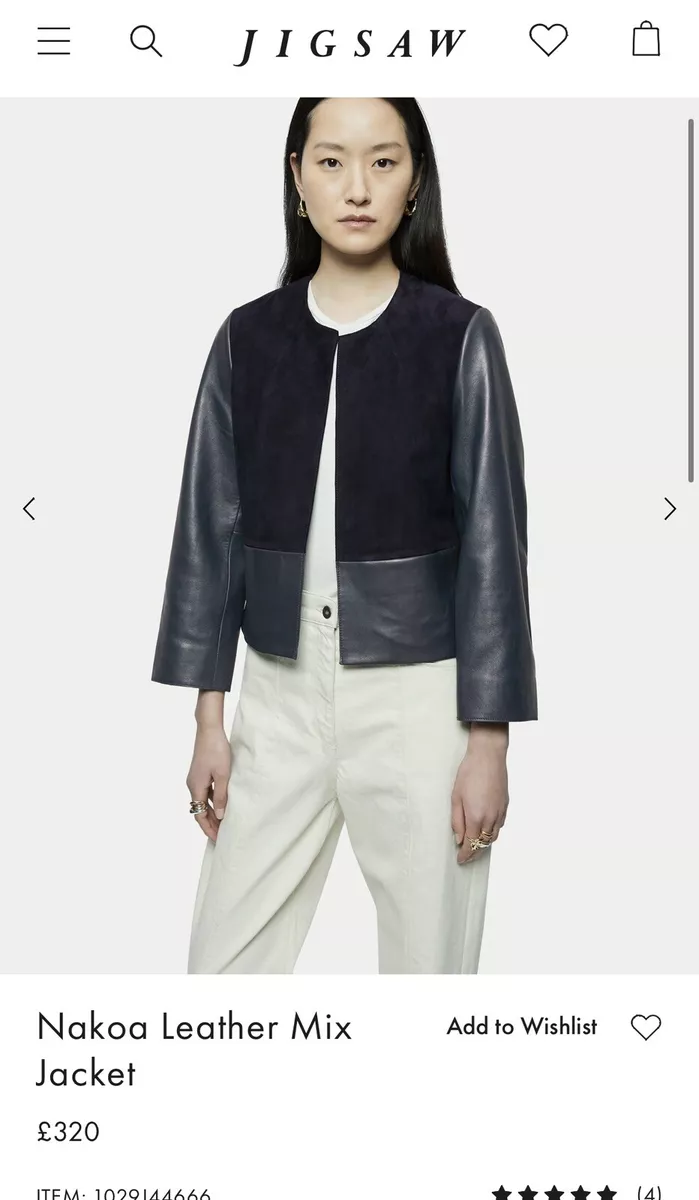Show the previous product image
Screen dimensions: 699x1200
click(x=29, y=509)
